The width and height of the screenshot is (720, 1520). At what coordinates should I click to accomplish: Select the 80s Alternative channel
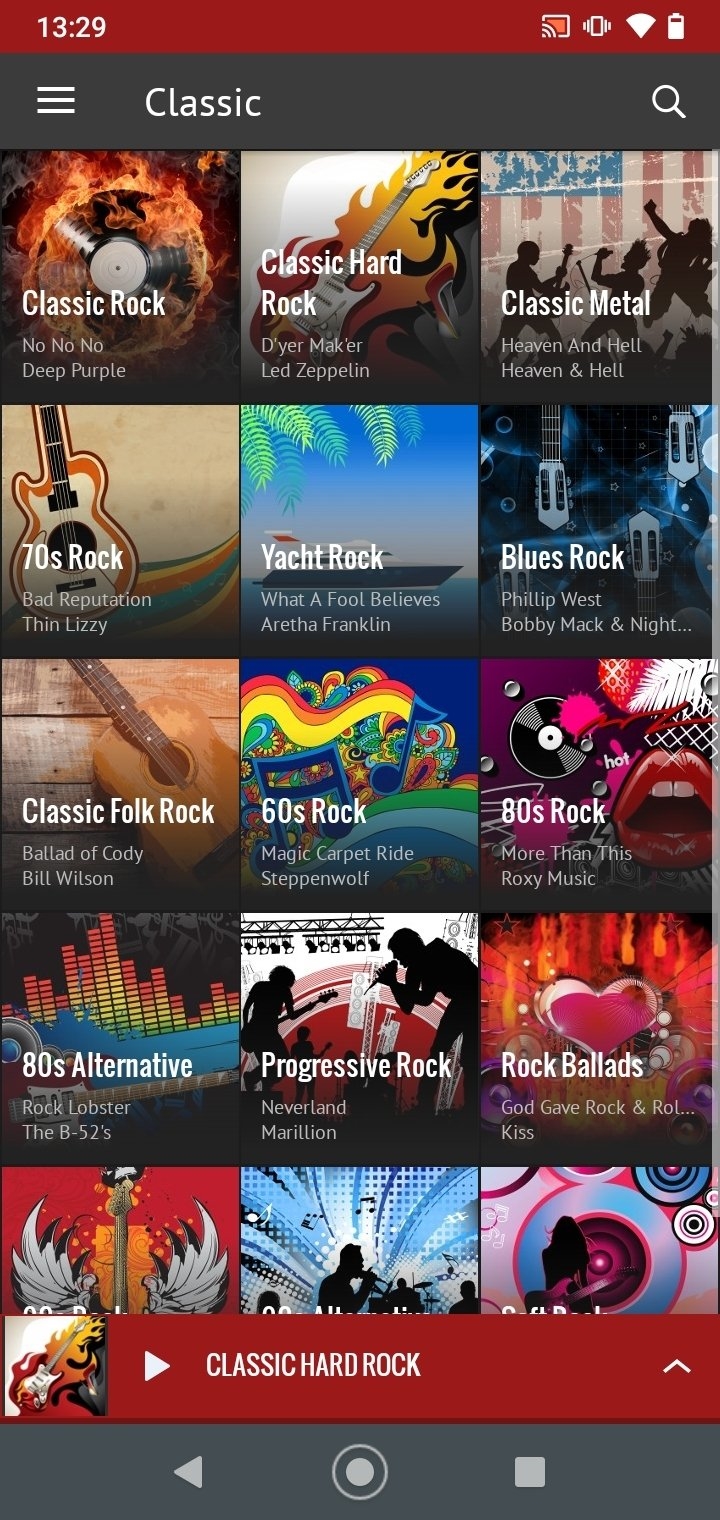tap(120, 1038)
